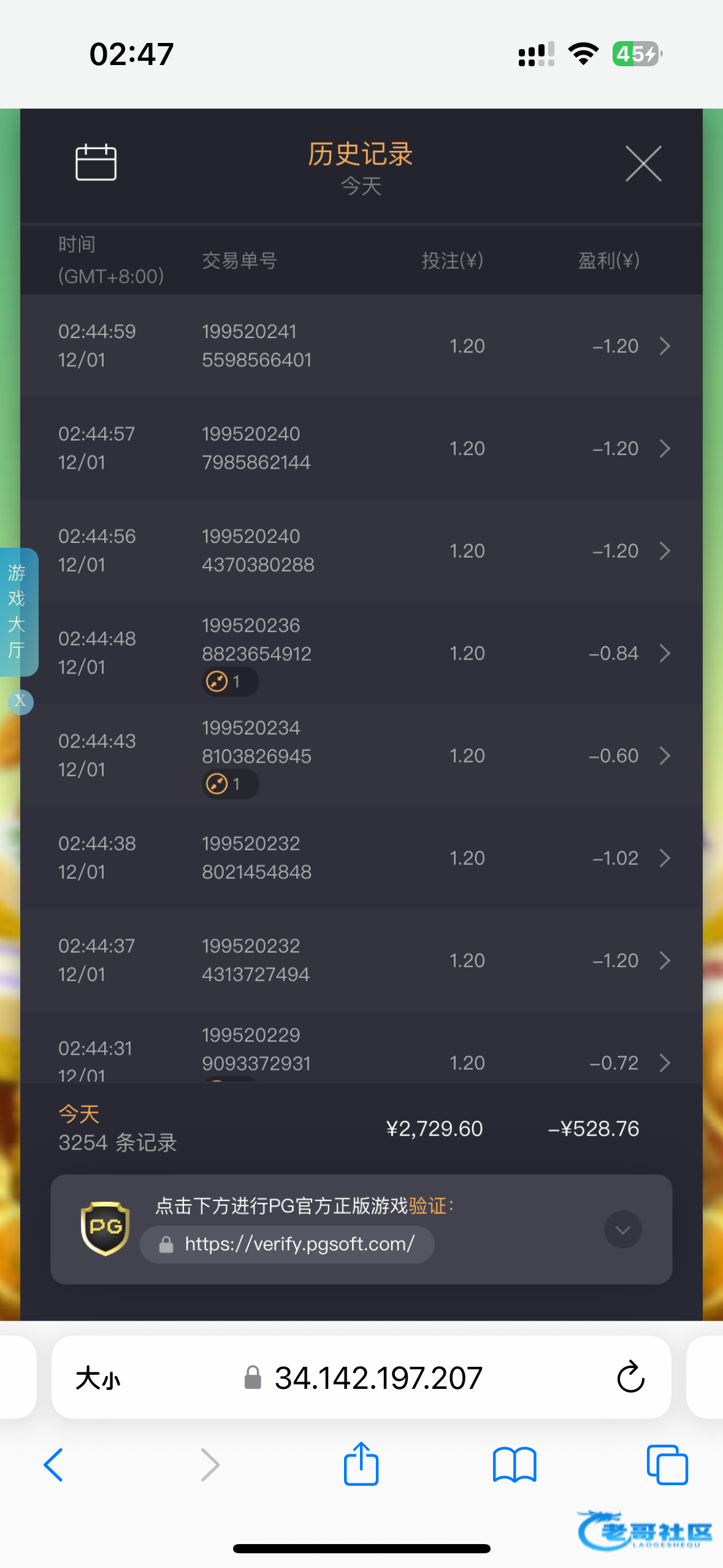Viewport: 723px width, 1568px height.
Task: Expand the PG verification banner chevron
Action: pos(622,1229)
